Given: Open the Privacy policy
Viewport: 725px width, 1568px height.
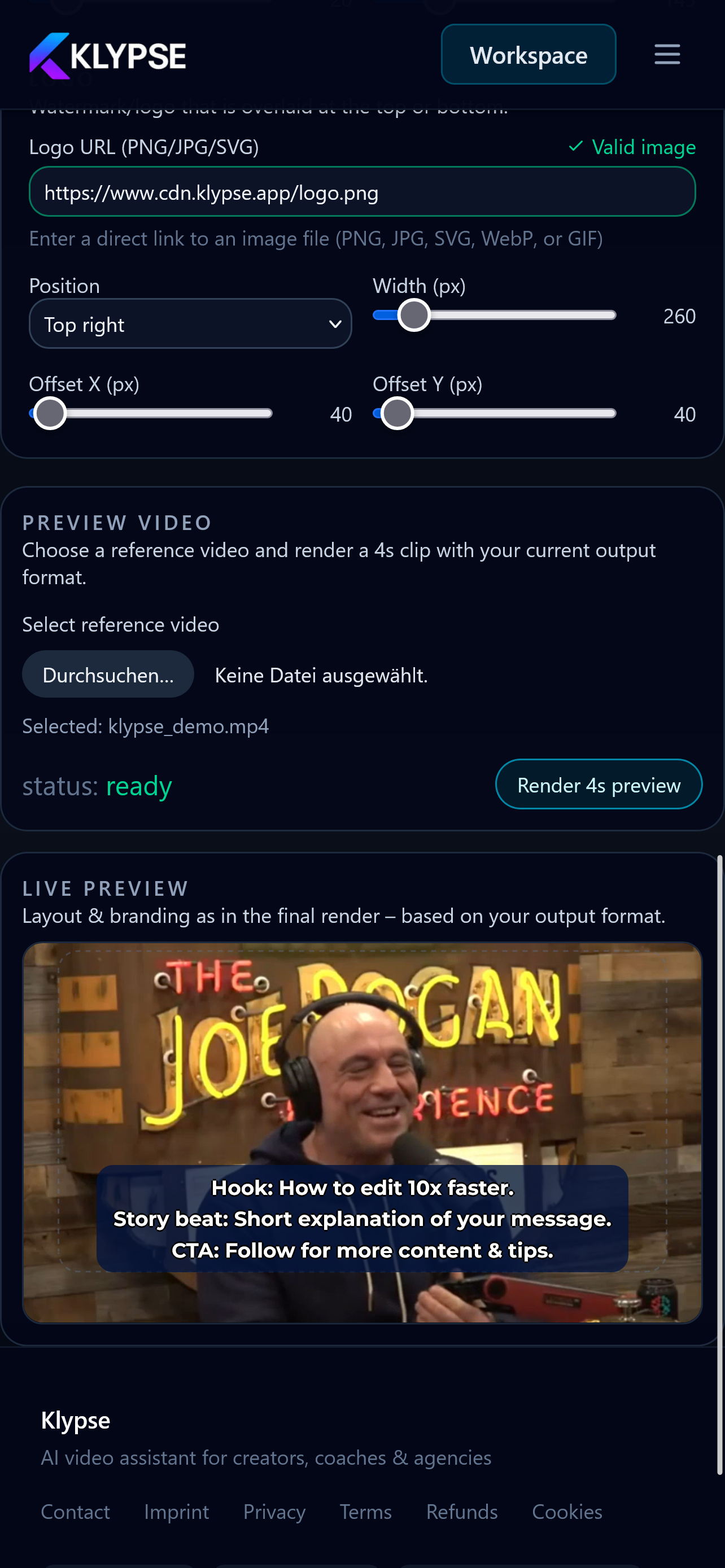Looking at the screenshot, I should [x=274, y=1512].
